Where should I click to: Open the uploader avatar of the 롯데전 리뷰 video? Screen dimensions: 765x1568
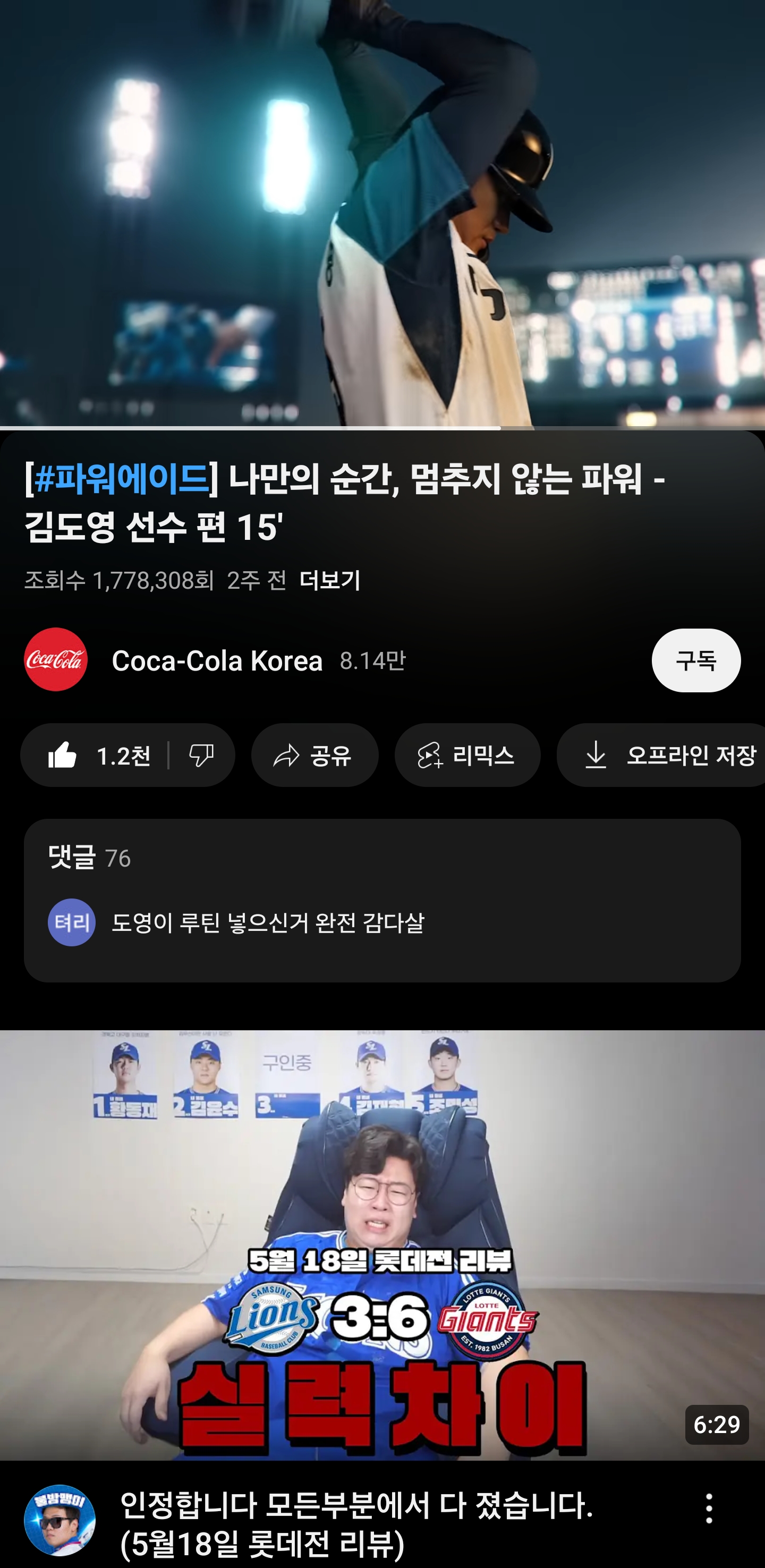(x=59, y=1521)
